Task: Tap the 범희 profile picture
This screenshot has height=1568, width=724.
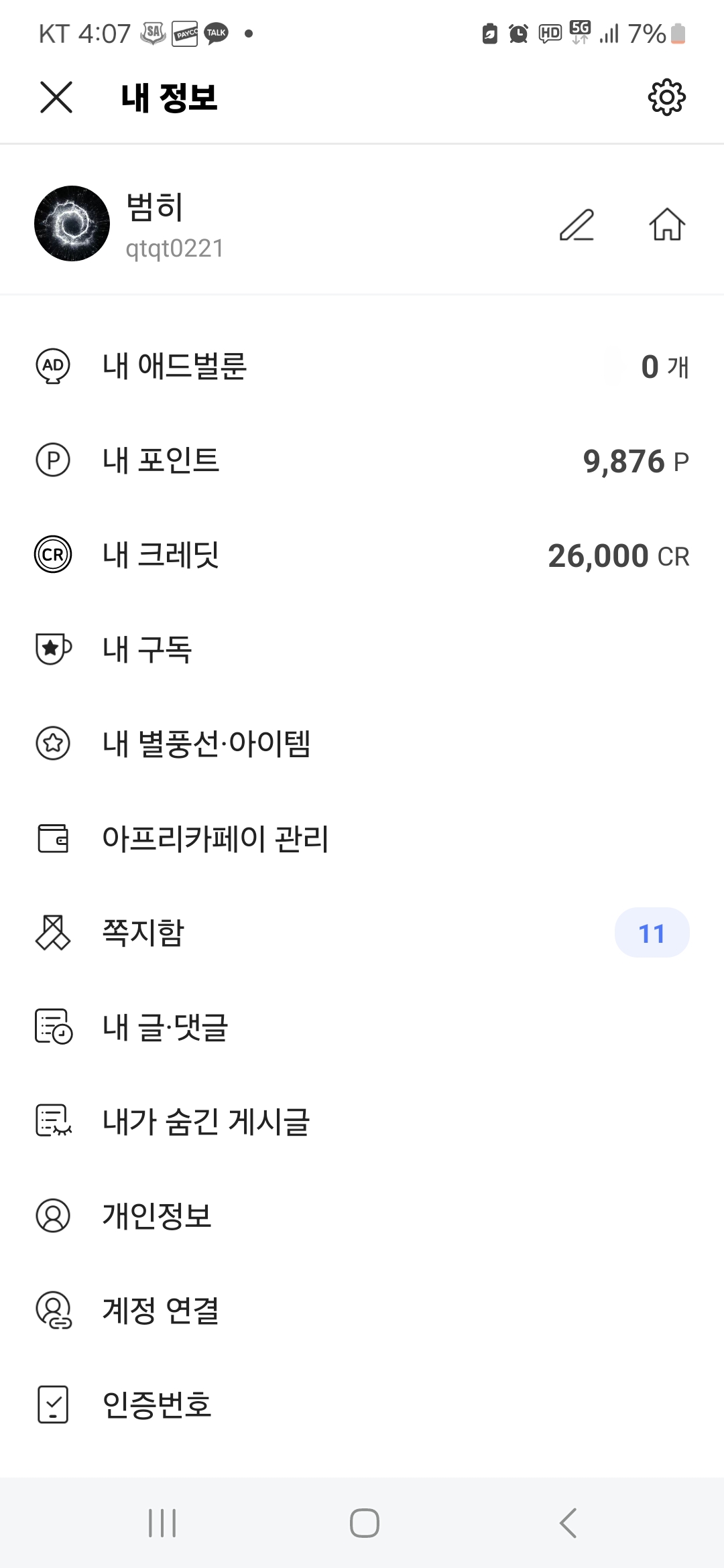Action: coord(72,224)
